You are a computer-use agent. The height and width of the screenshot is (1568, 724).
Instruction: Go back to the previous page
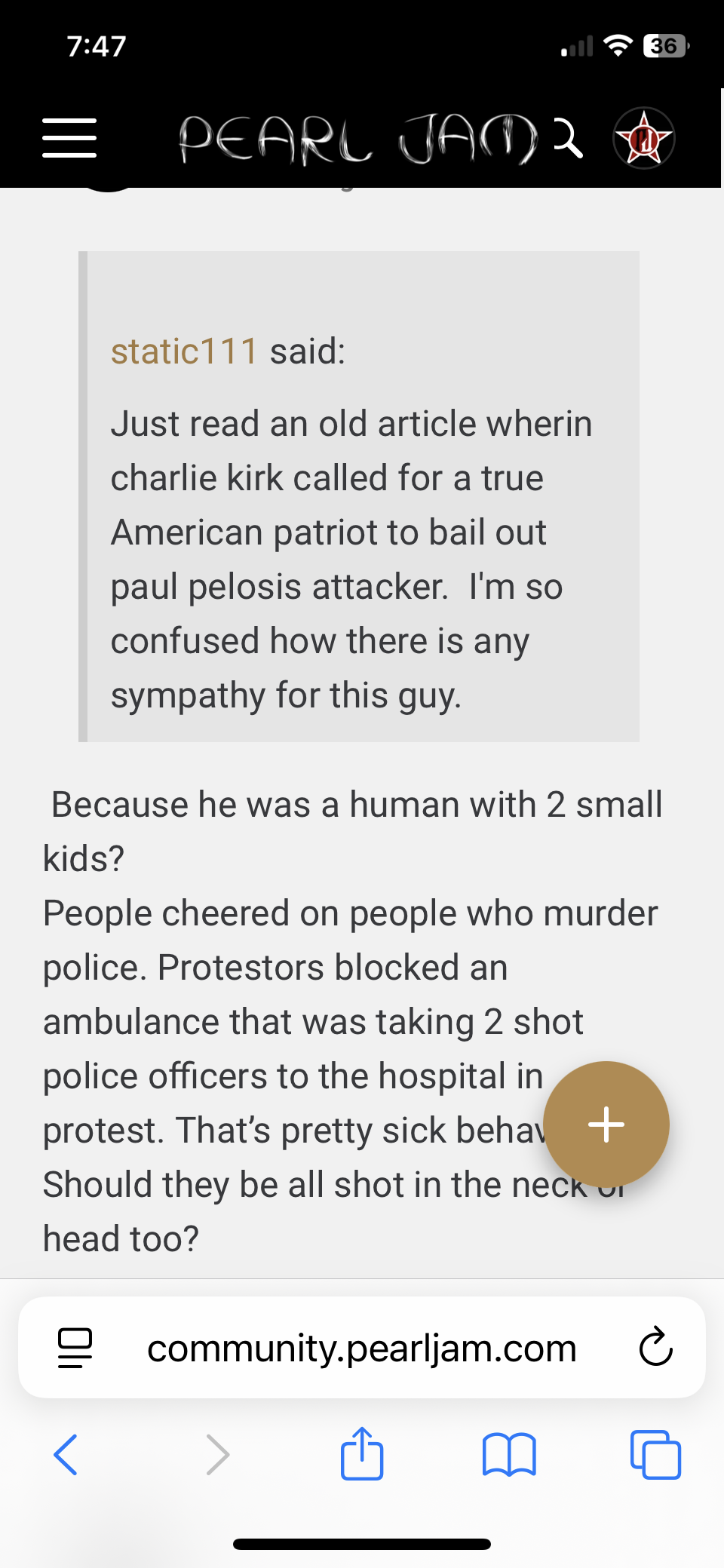pyautogui.click(x=66, y=1454)
